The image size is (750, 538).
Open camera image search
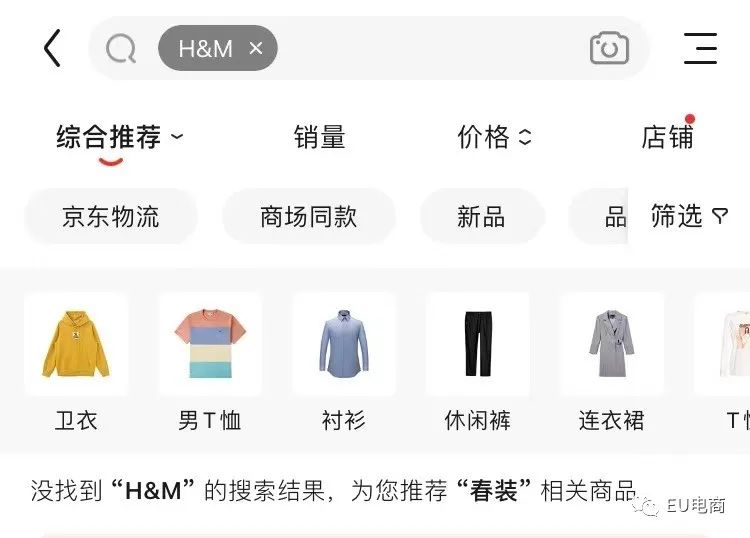click(x=608, y=48)
